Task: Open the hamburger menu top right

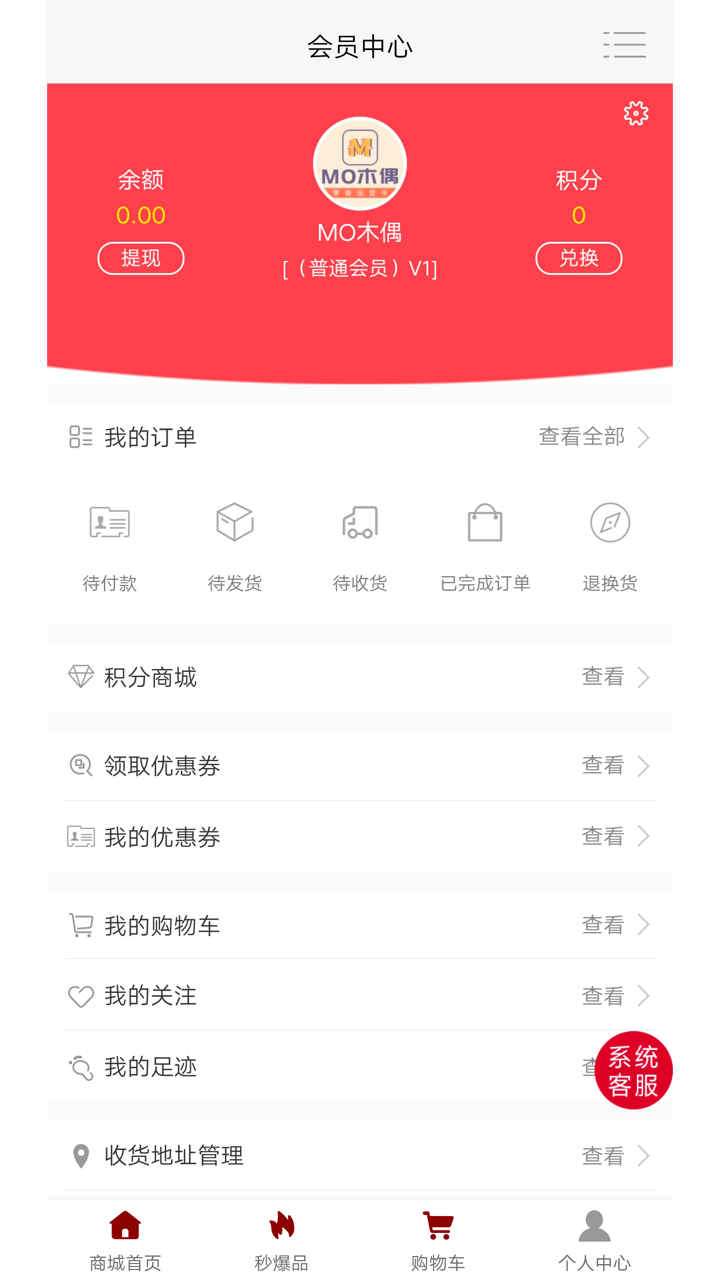Action: click(624, 45)
